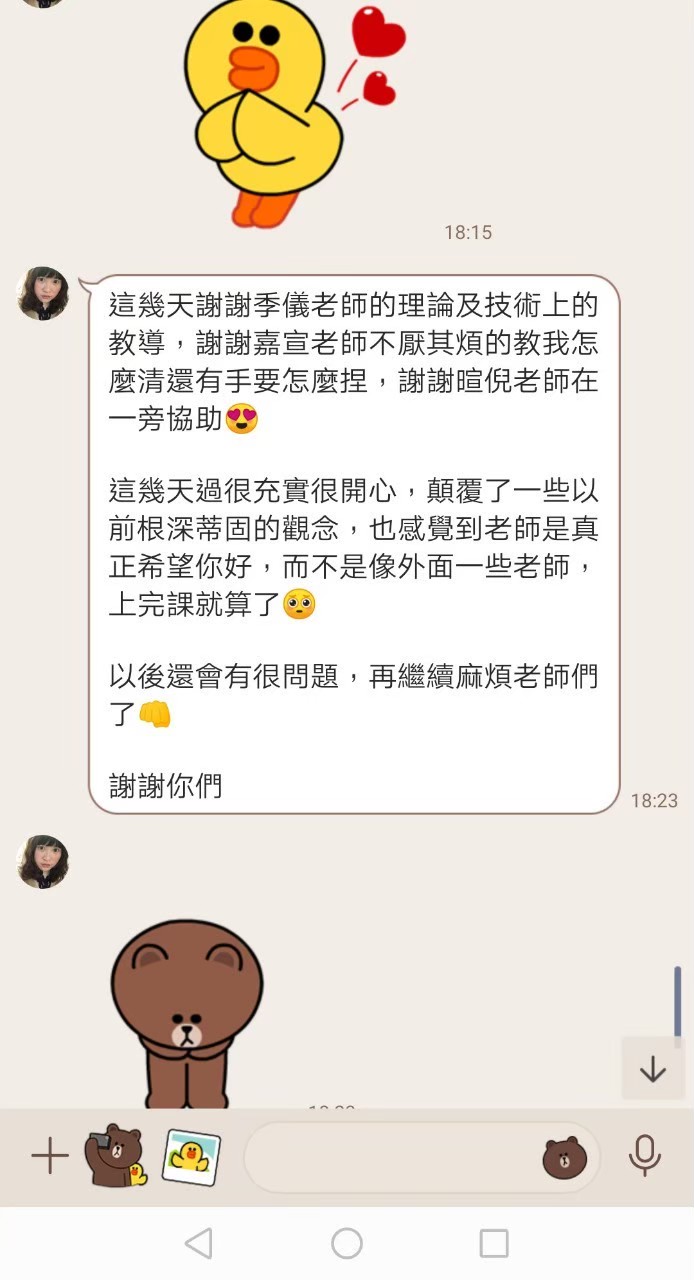
Task: Go back with system back button
Action: pos(199,1243)
